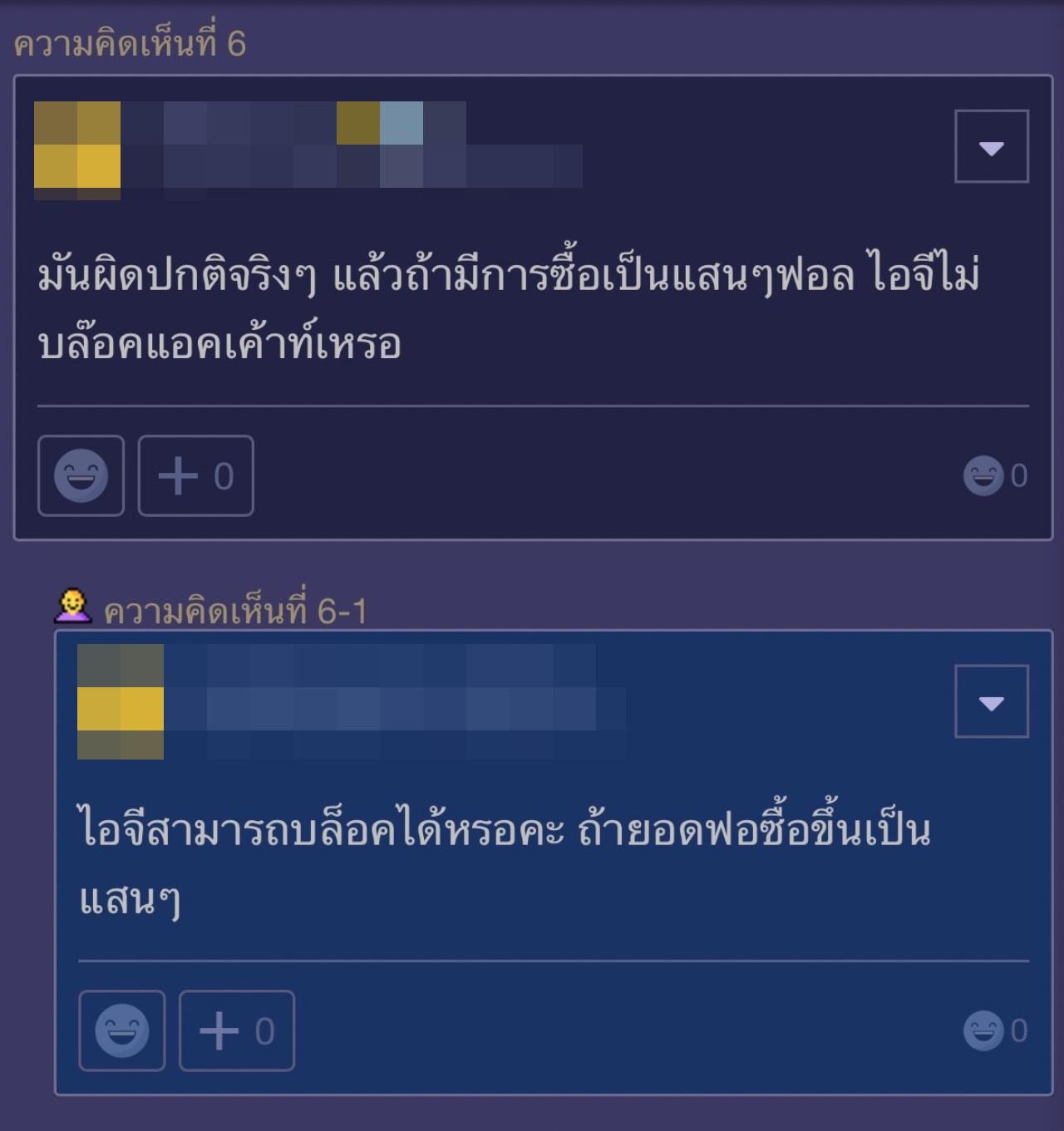
Task: React with the emoji button on reply 6-1
Action: tap(121, 1030)
